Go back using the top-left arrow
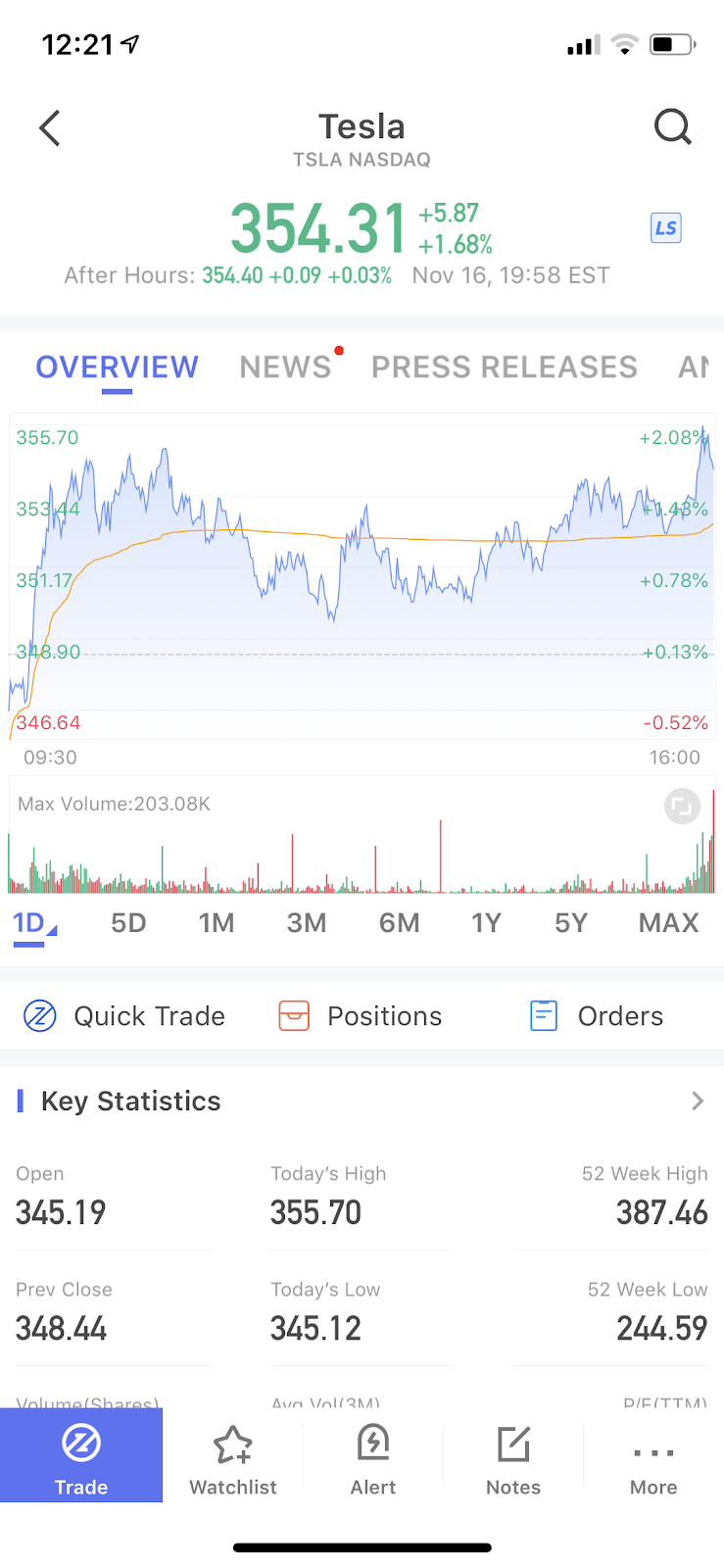The height and width of the screenshot is (1568, 724). 50,128
